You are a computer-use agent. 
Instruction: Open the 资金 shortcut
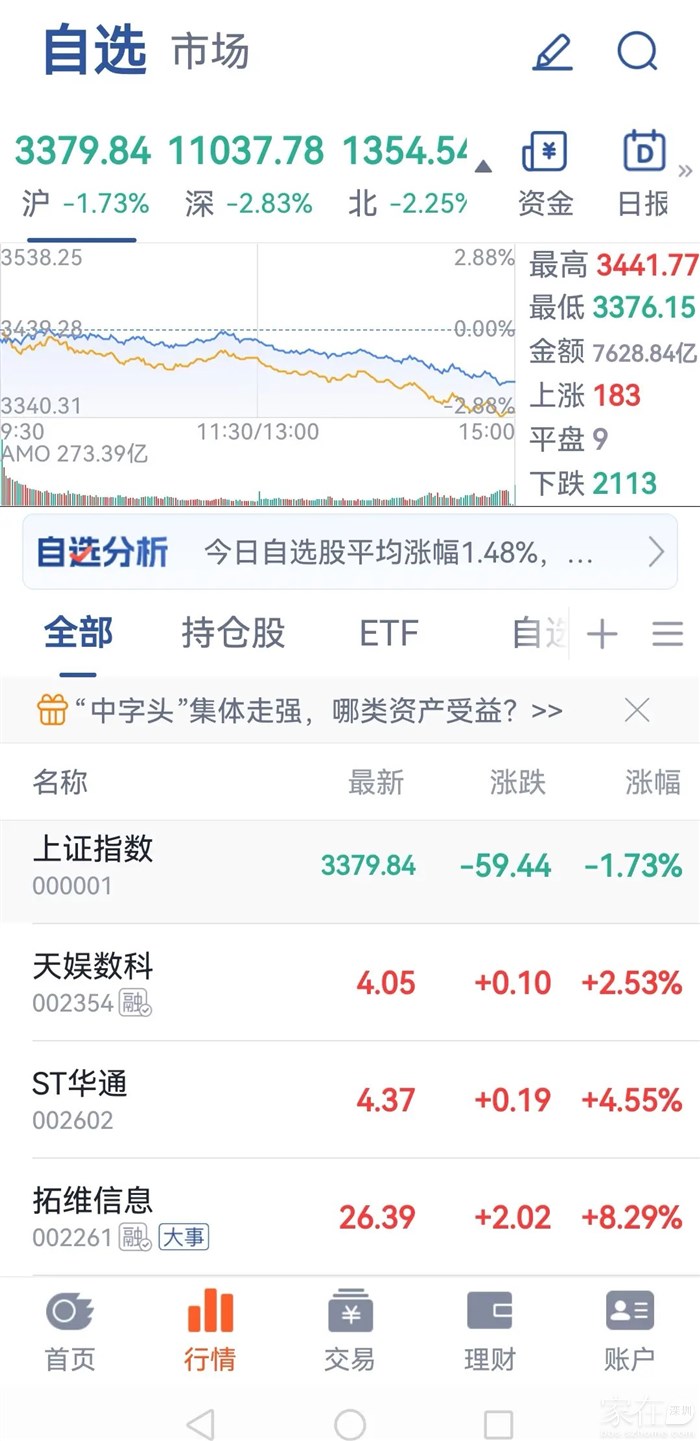click(545, 174)
